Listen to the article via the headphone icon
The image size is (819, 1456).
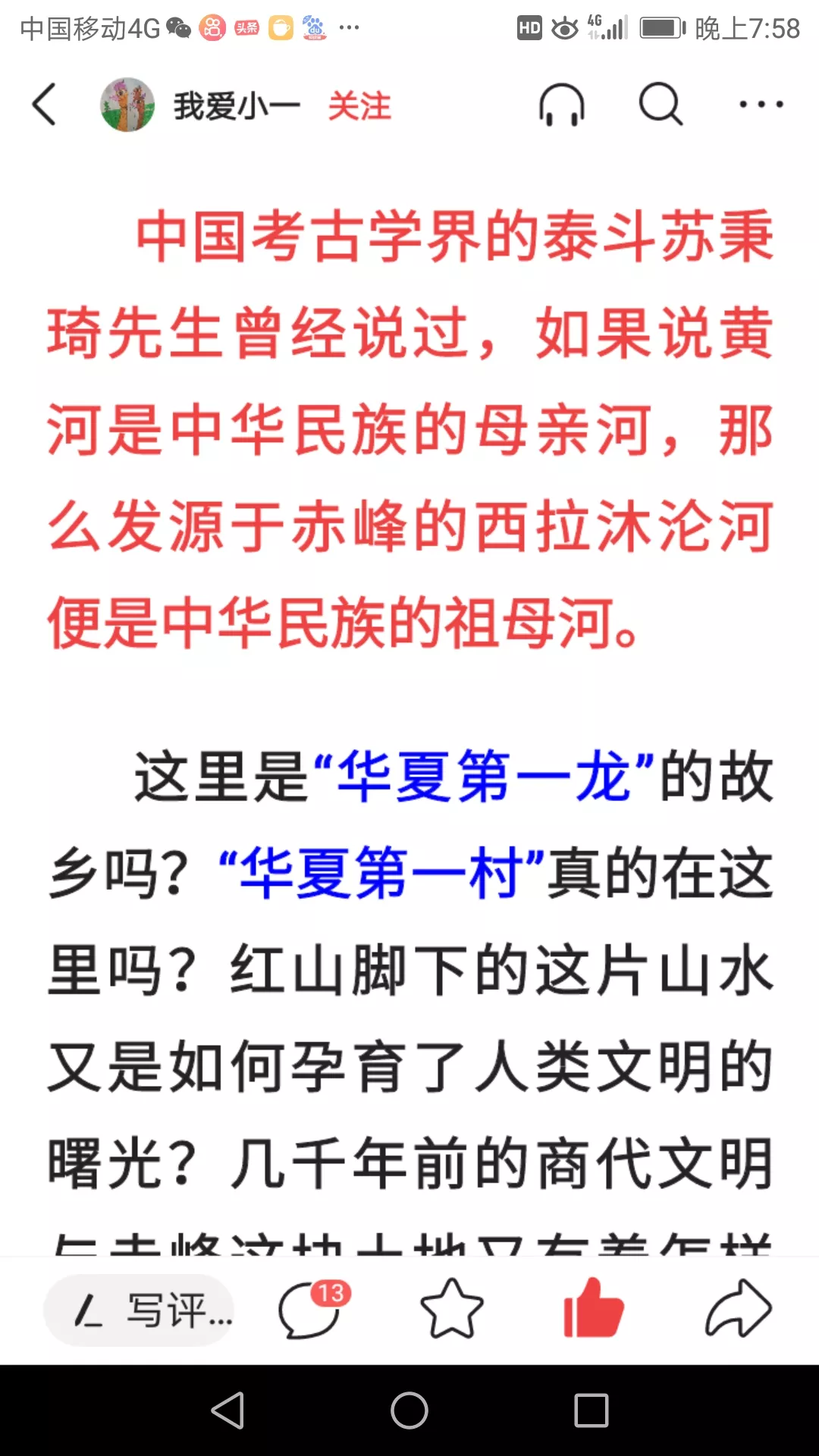(562, 105)
